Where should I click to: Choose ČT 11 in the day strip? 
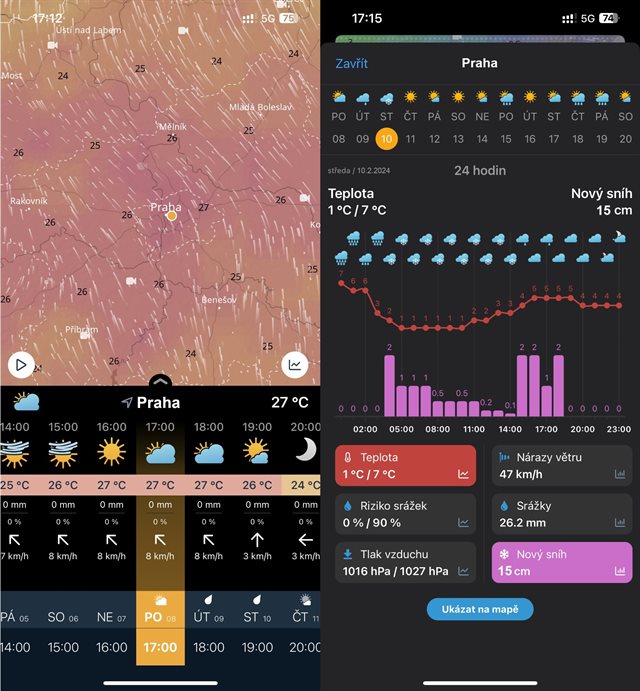click(410, 126)
